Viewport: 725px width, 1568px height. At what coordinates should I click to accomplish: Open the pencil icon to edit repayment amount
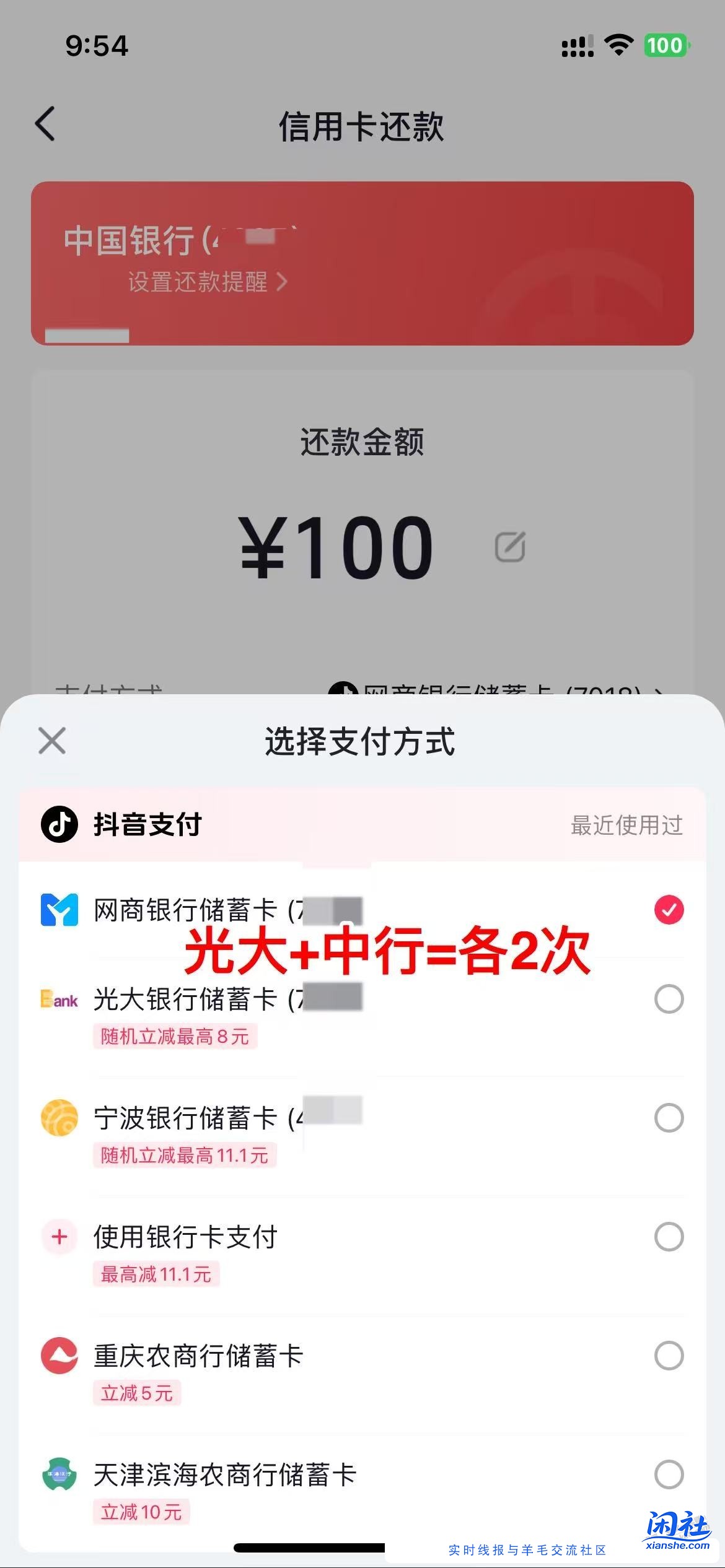509,546
